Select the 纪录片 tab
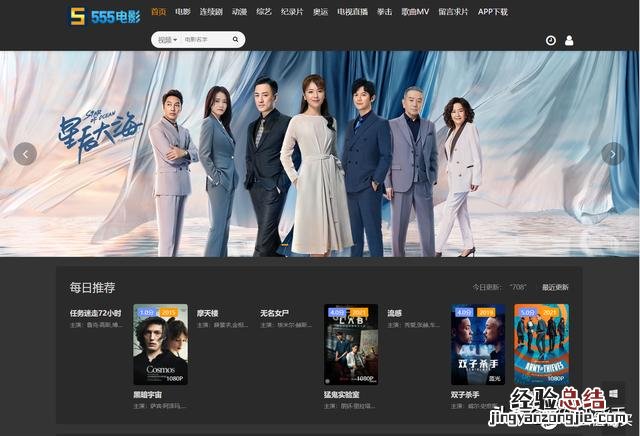Screen dimensions: 640x436 tap(292, 12)
